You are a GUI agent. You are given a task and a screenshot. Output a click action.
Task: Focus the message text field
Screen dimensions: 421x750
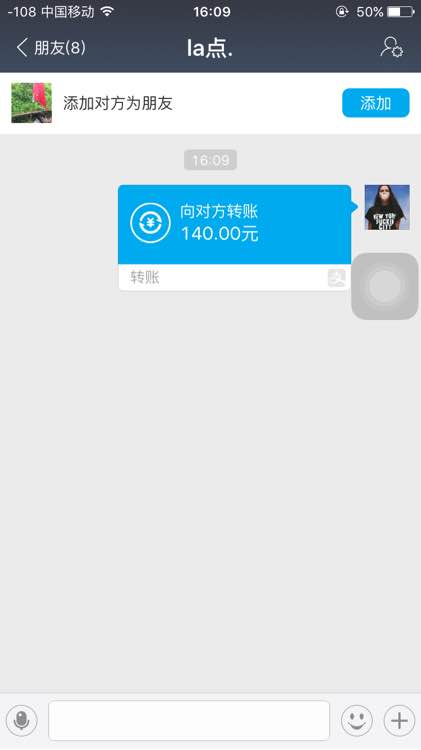click(189, 720)
